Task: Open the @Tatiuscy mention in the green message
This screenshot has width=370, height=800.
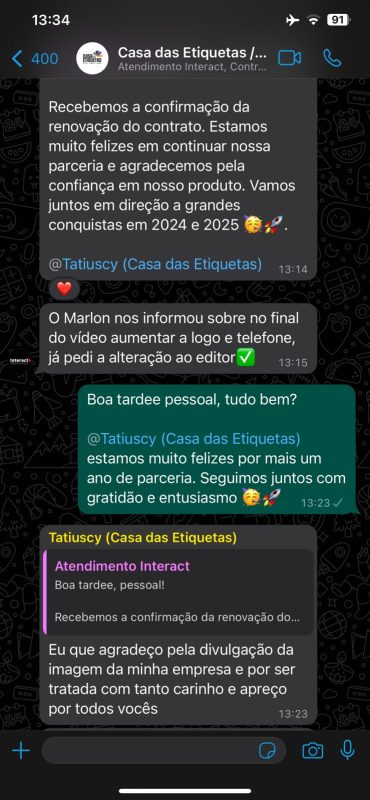Action: pos(193,438)
